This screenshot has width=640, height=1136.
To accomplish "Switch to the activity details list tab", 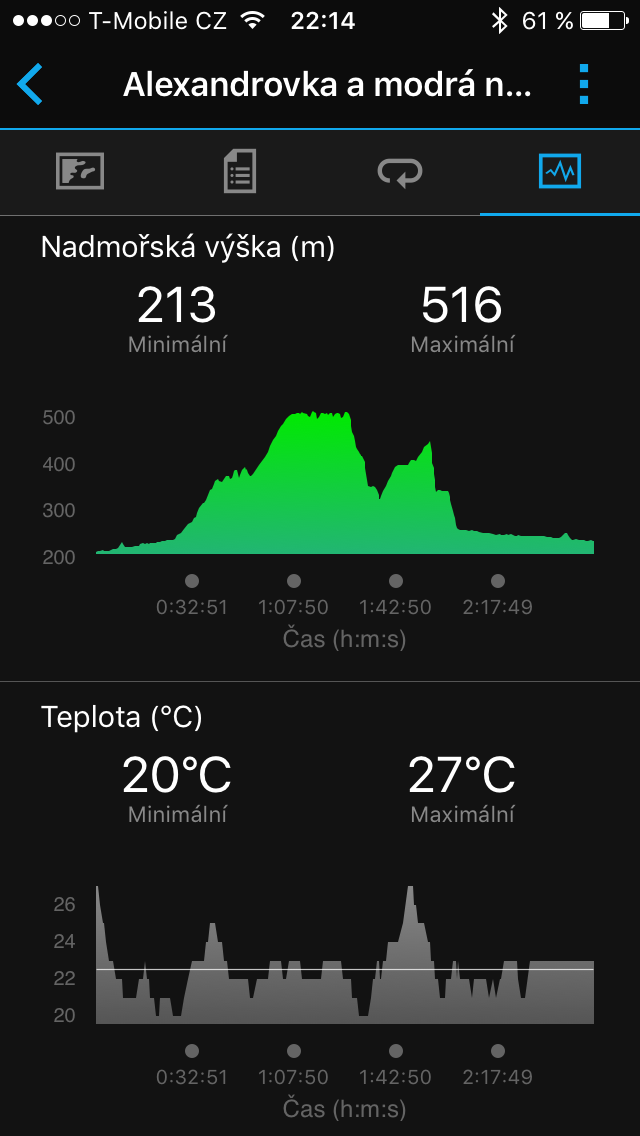I will 240,172.
